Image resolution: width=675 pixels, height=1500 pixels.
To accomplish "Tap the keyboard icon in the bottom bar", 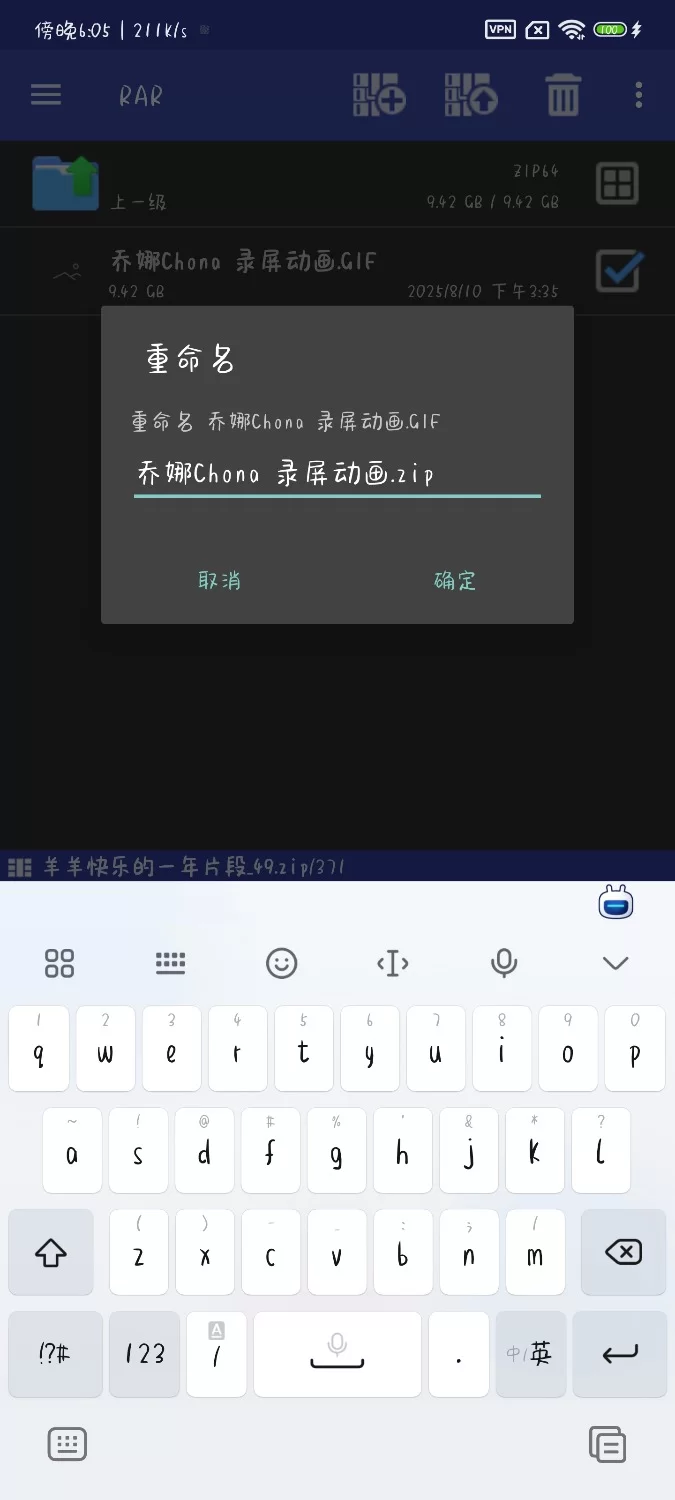I will (67, 1443).
